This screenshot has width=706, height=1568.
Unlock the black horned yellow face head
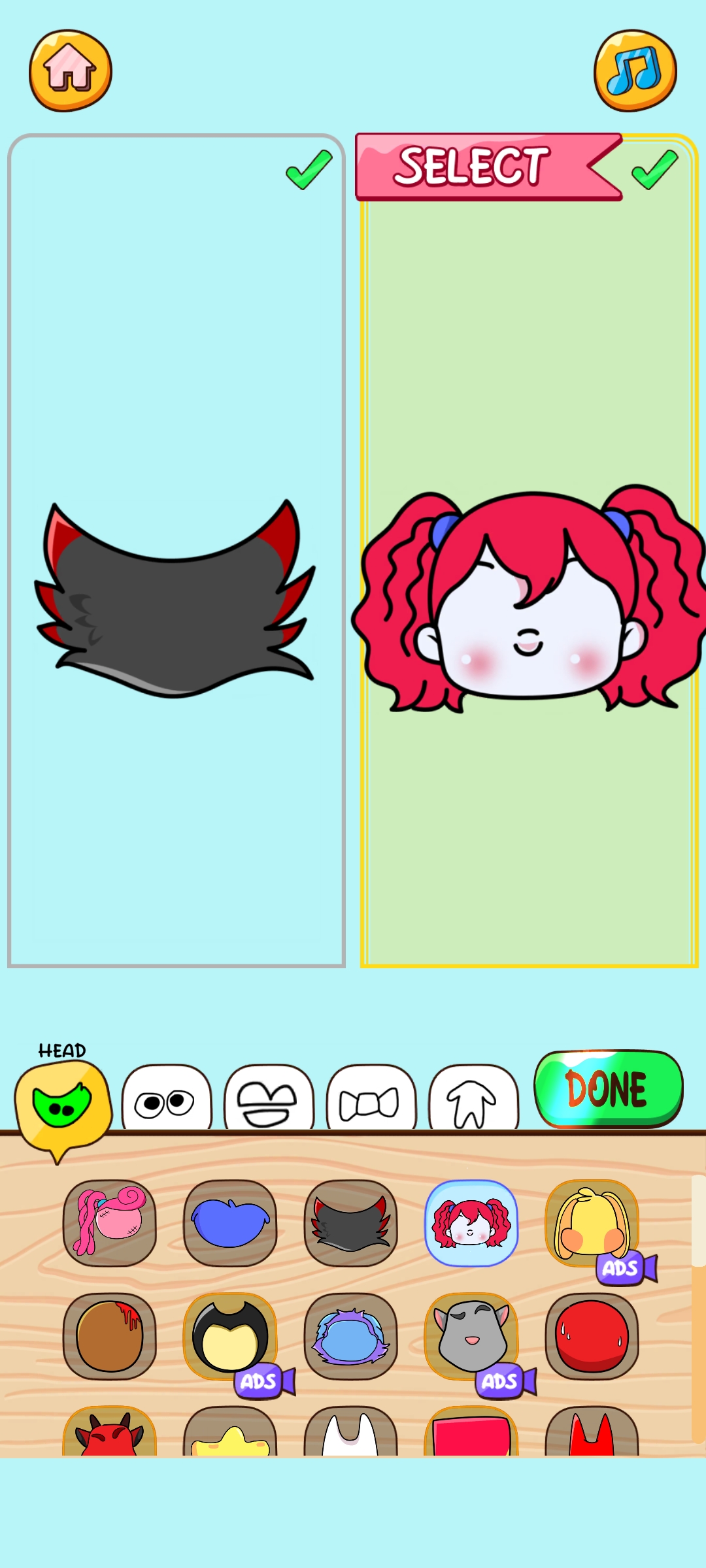pyautogui.click(x=230, y=1336)
